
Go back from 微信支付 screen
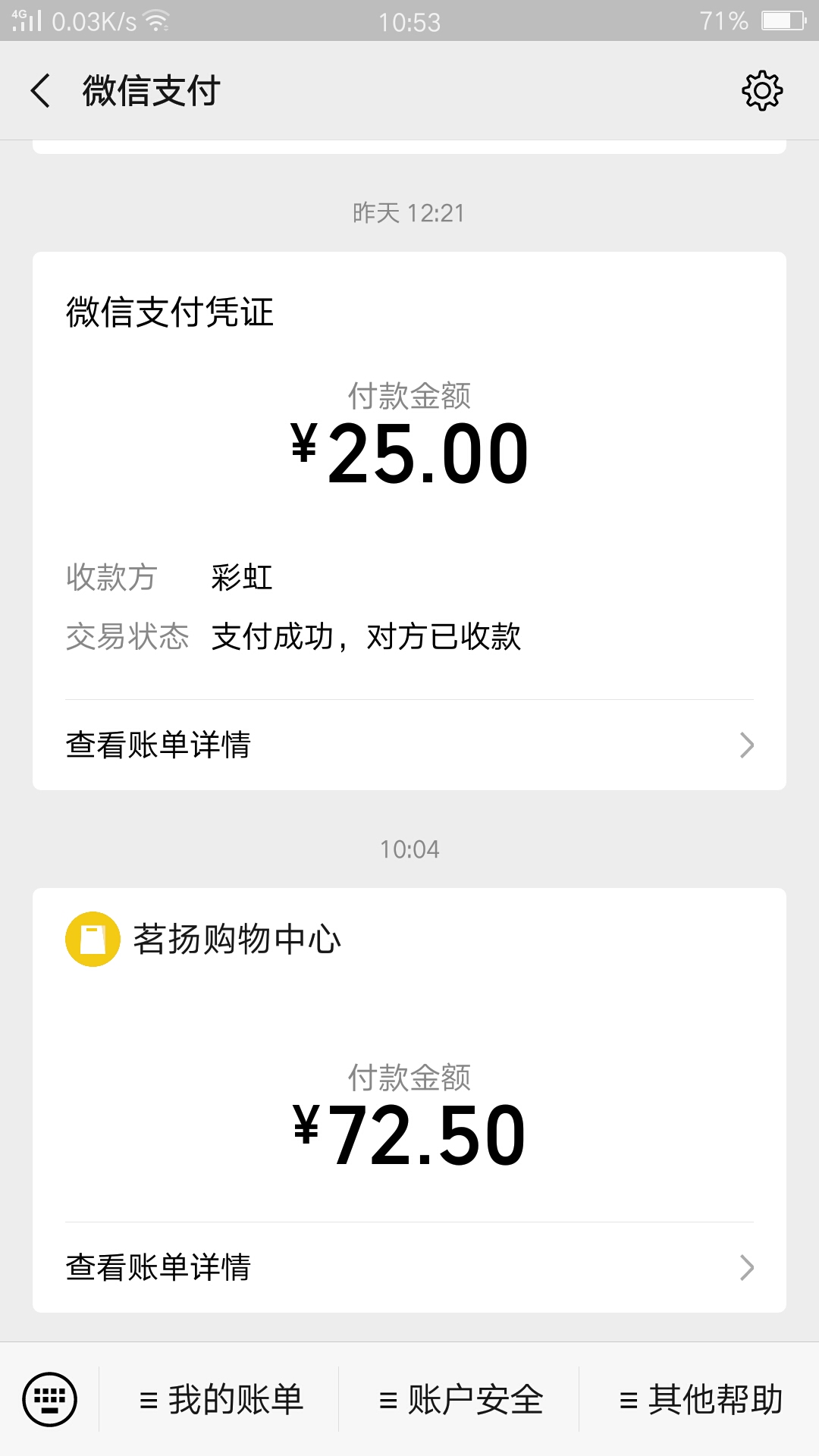(41, 91)
